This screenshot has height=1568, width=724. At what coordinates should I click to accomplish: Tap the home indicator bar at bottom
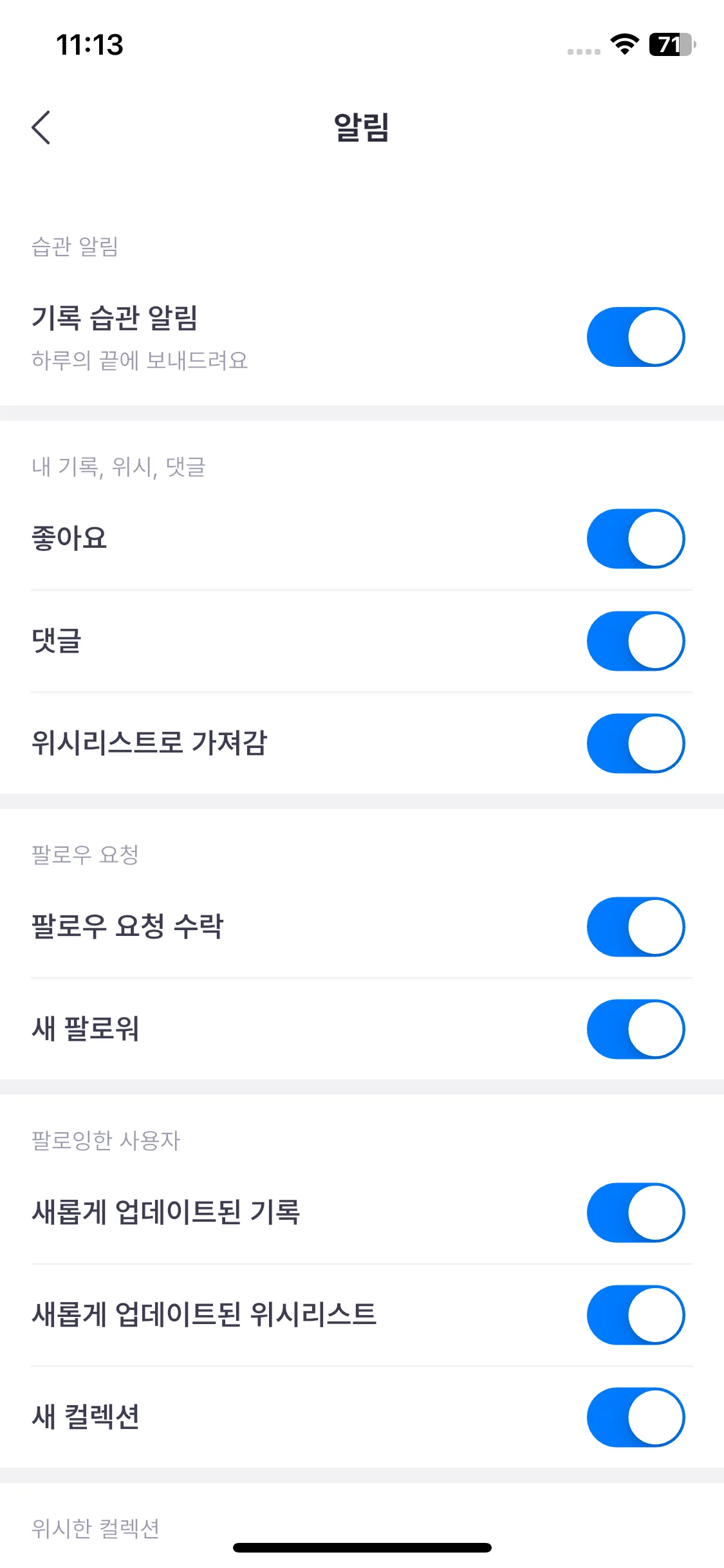[x=362, y=1547]
